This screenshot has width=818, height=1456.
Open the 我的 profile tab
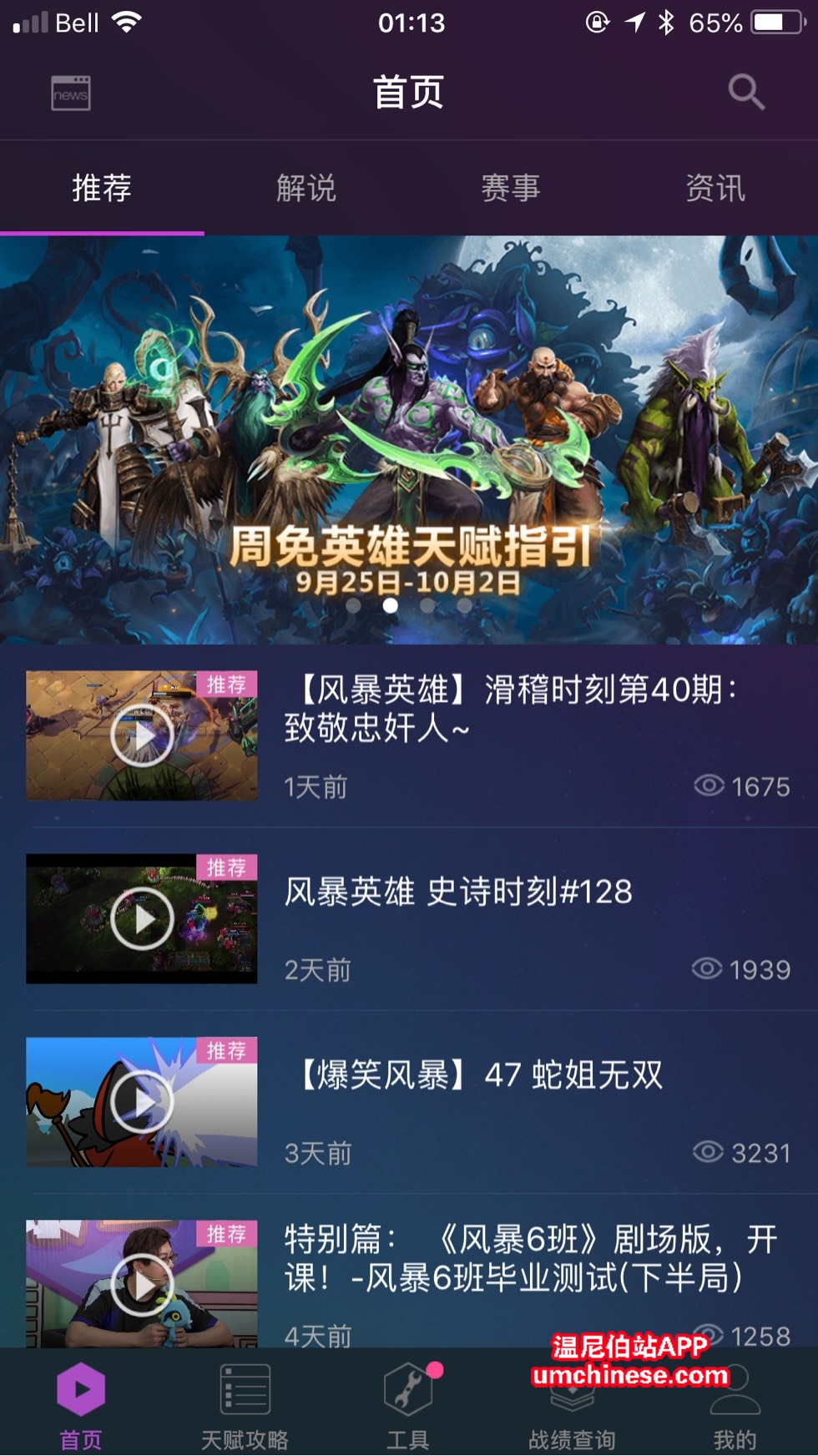(x=735, y=1411)
